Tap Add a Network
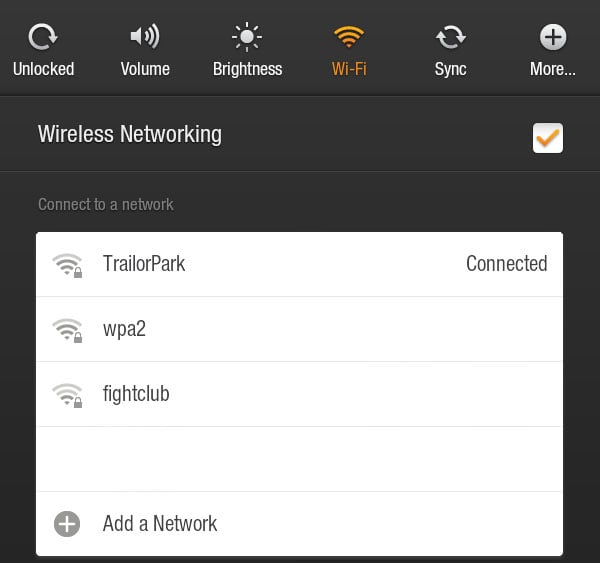The height and width of the screenshot is (563, 600). [299, 523]
